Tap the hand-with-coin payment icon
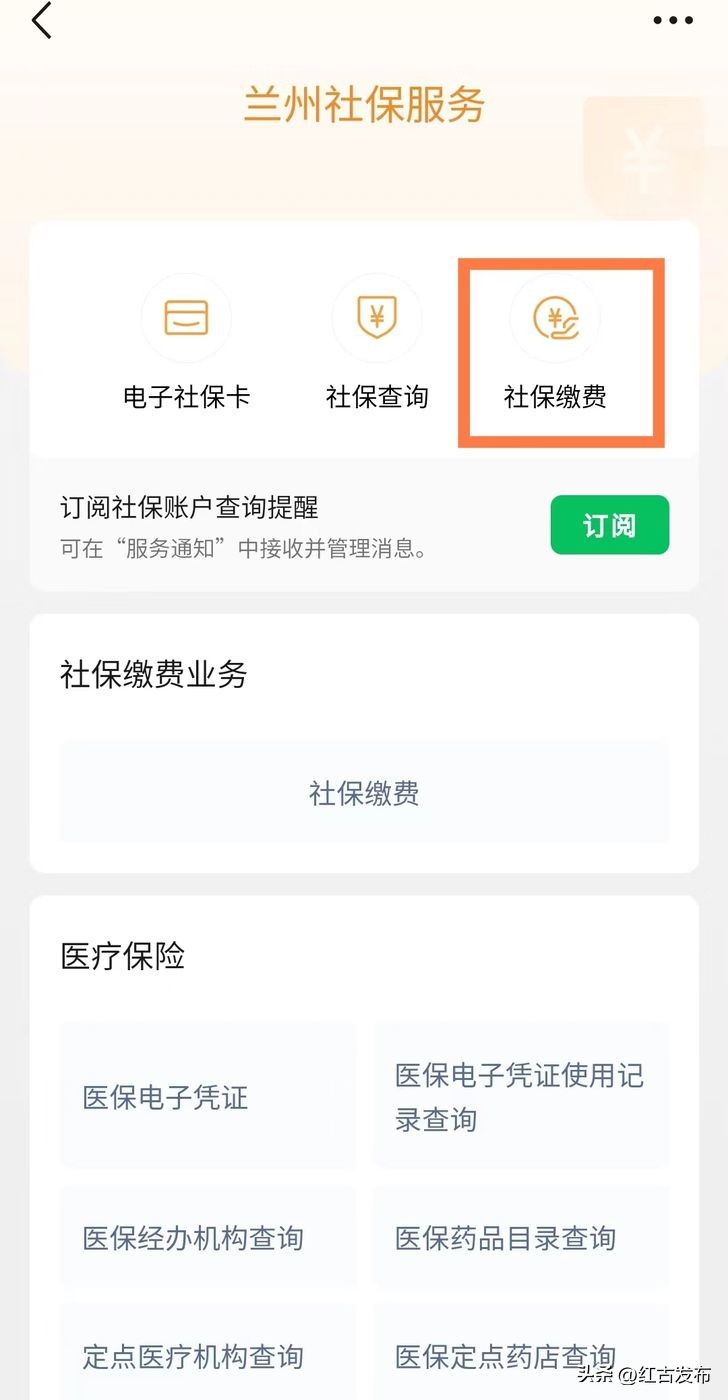Viewport: 728px width, 1400px height. [557, 318]
